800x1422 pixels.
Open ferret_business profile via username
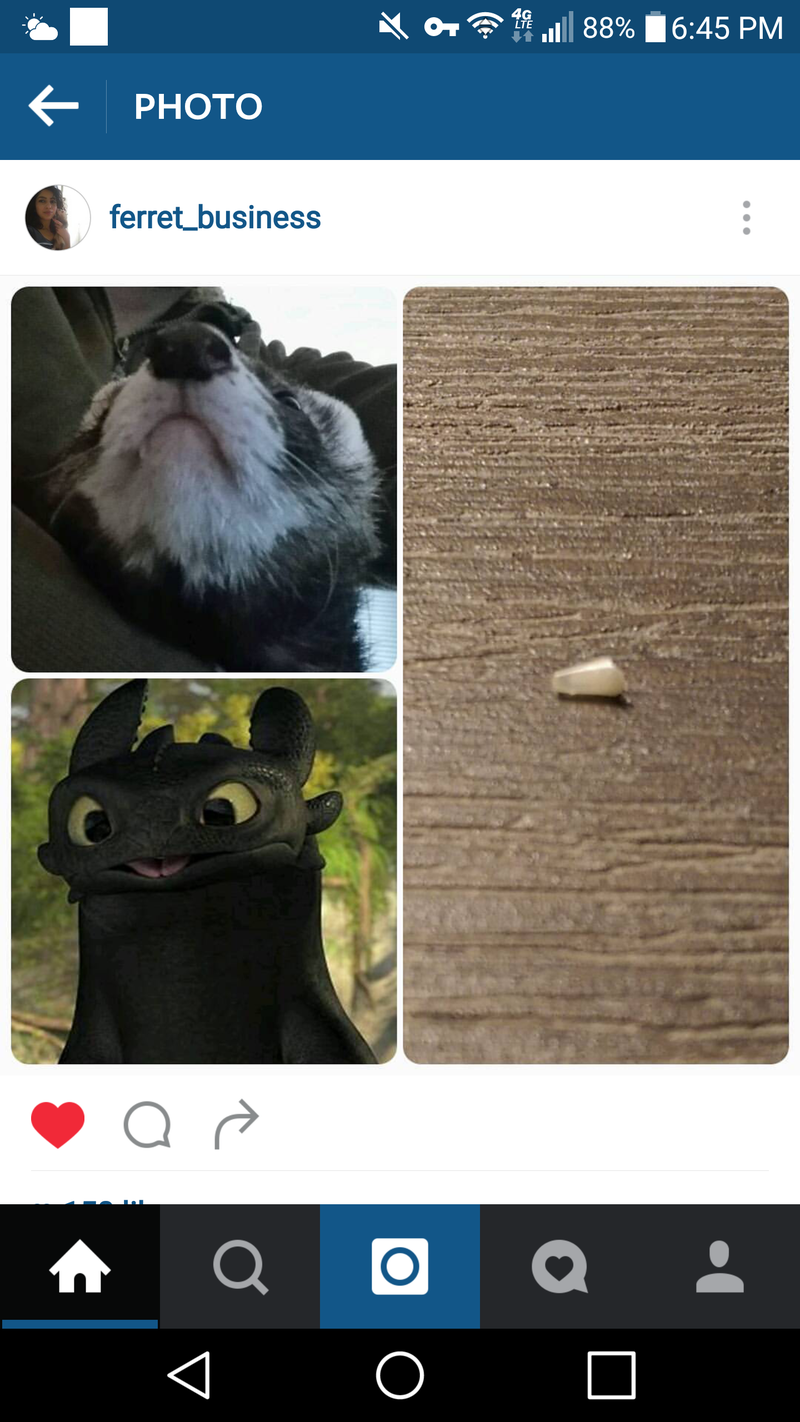[x=215, y=217]
